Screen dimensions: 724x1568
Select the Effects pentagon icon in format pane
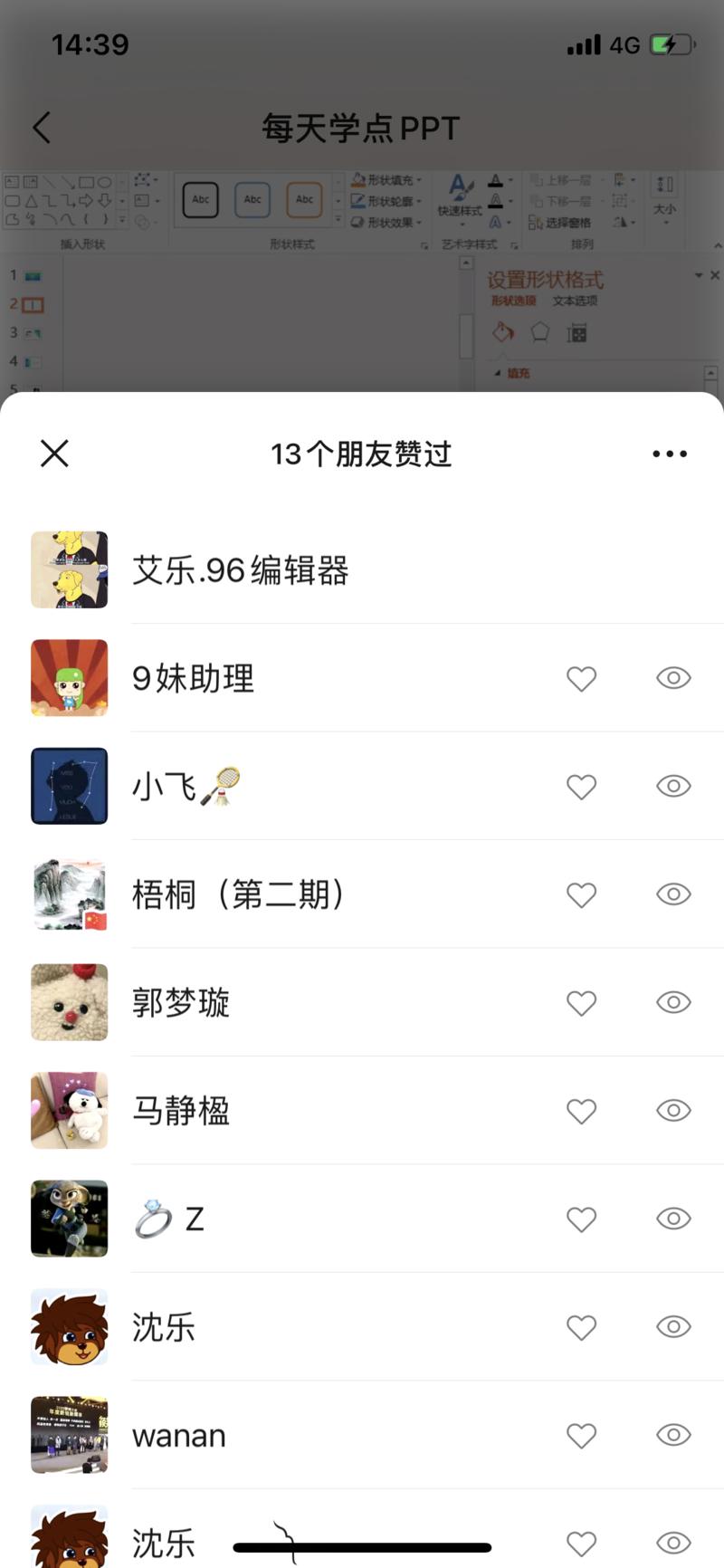(x=540, y=333)
